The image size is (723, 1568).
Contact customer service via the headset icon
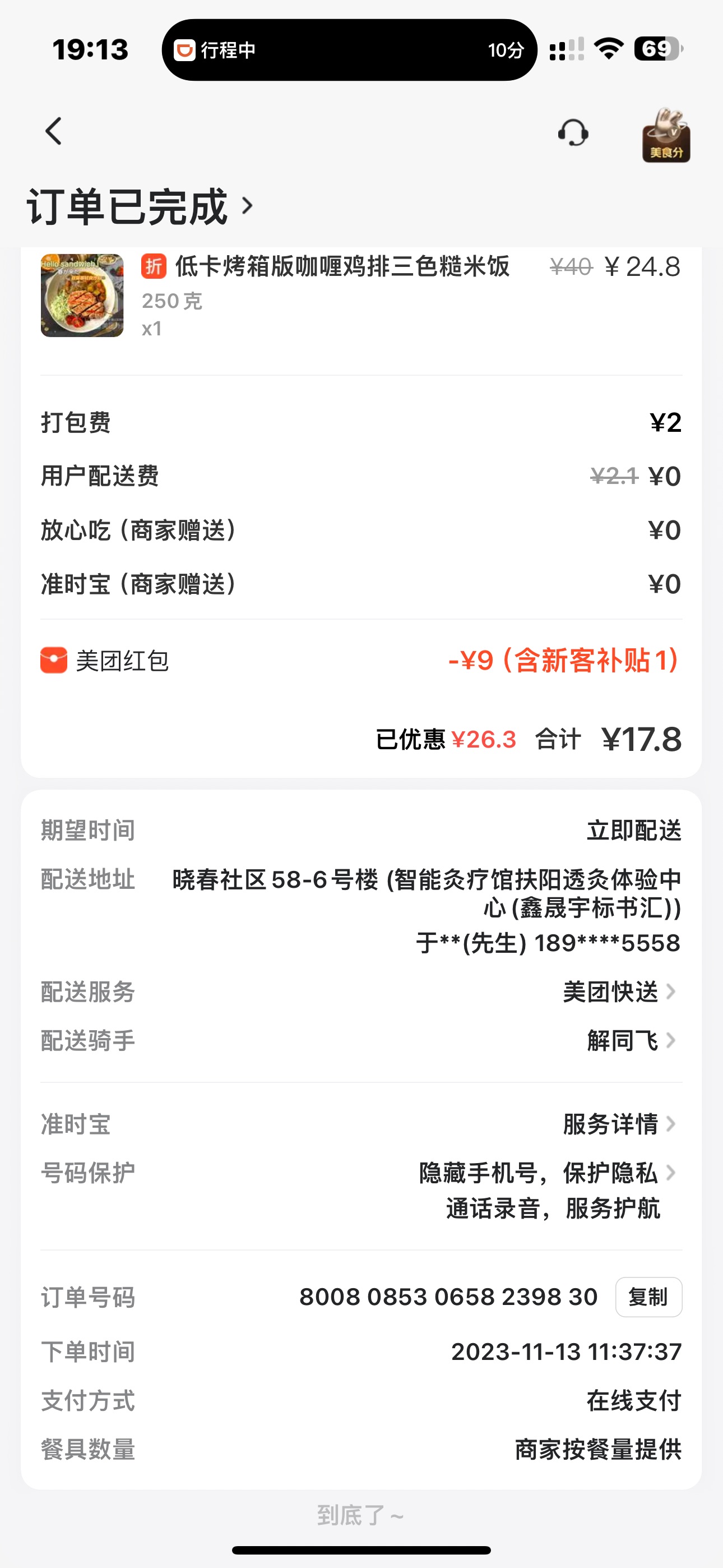click(x=573, y=133)
